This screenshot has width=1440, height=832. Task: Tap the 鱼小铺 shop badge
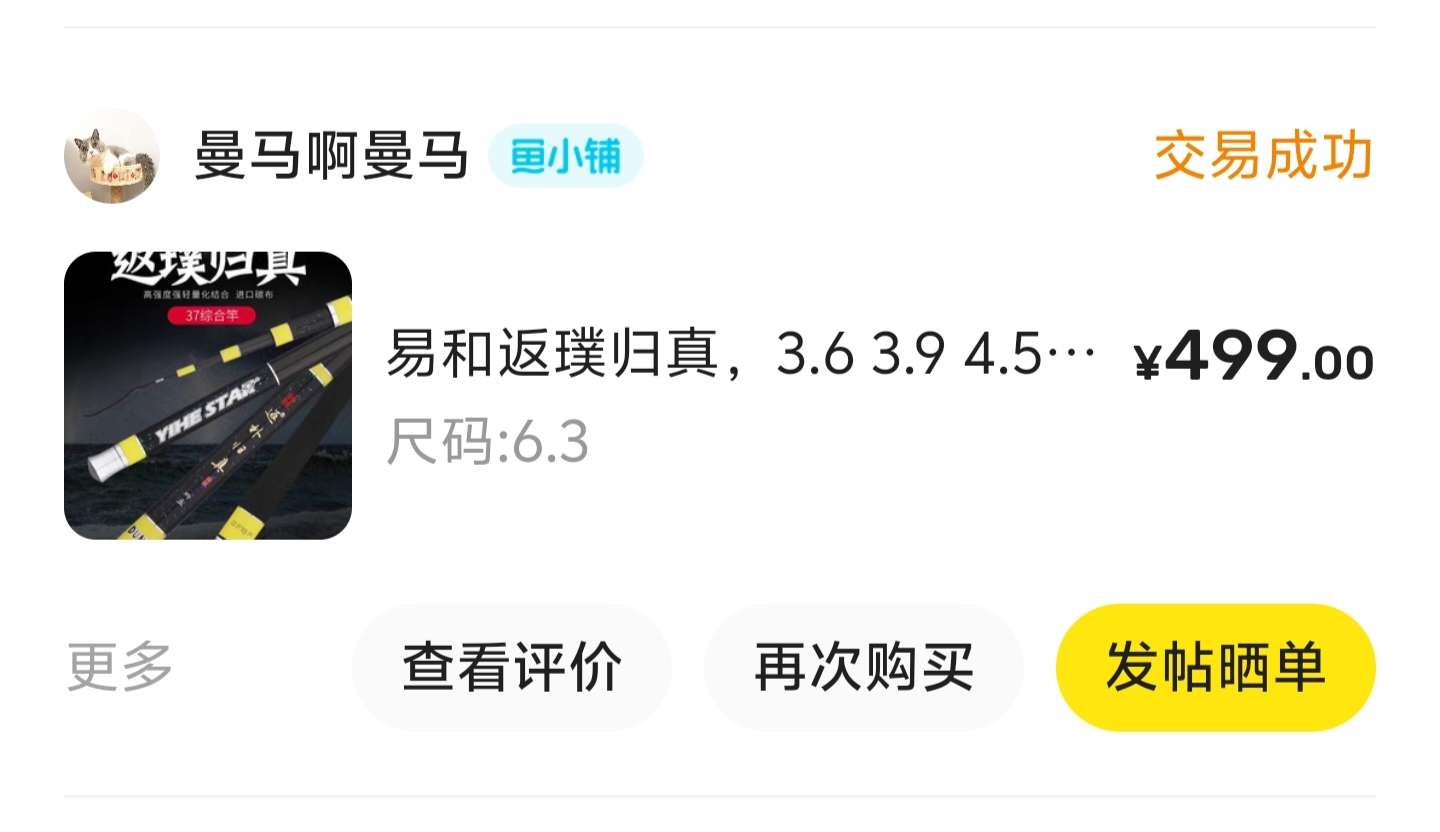pos(566,157)
